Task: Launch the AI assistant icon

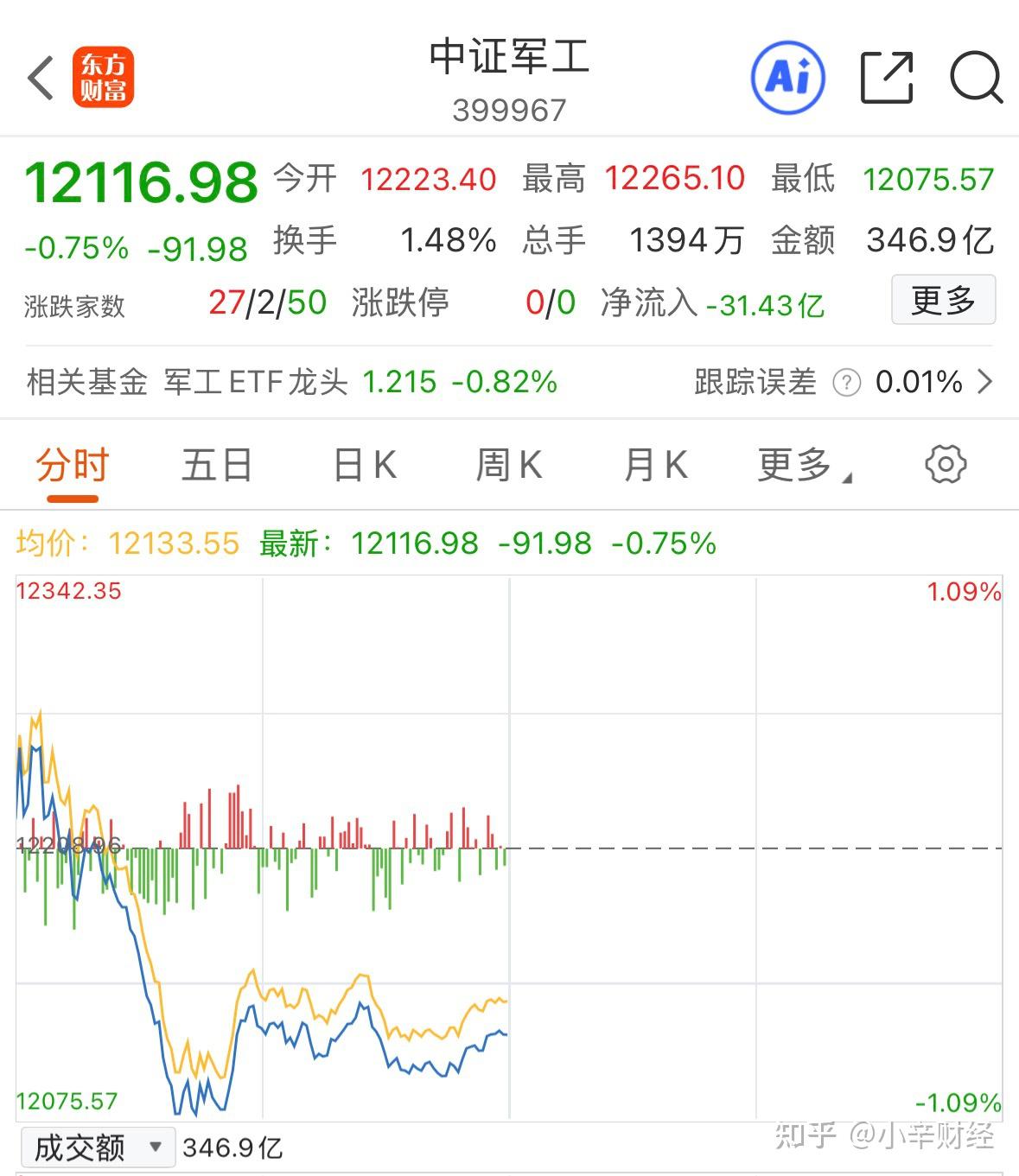Action: pos(787,77)
